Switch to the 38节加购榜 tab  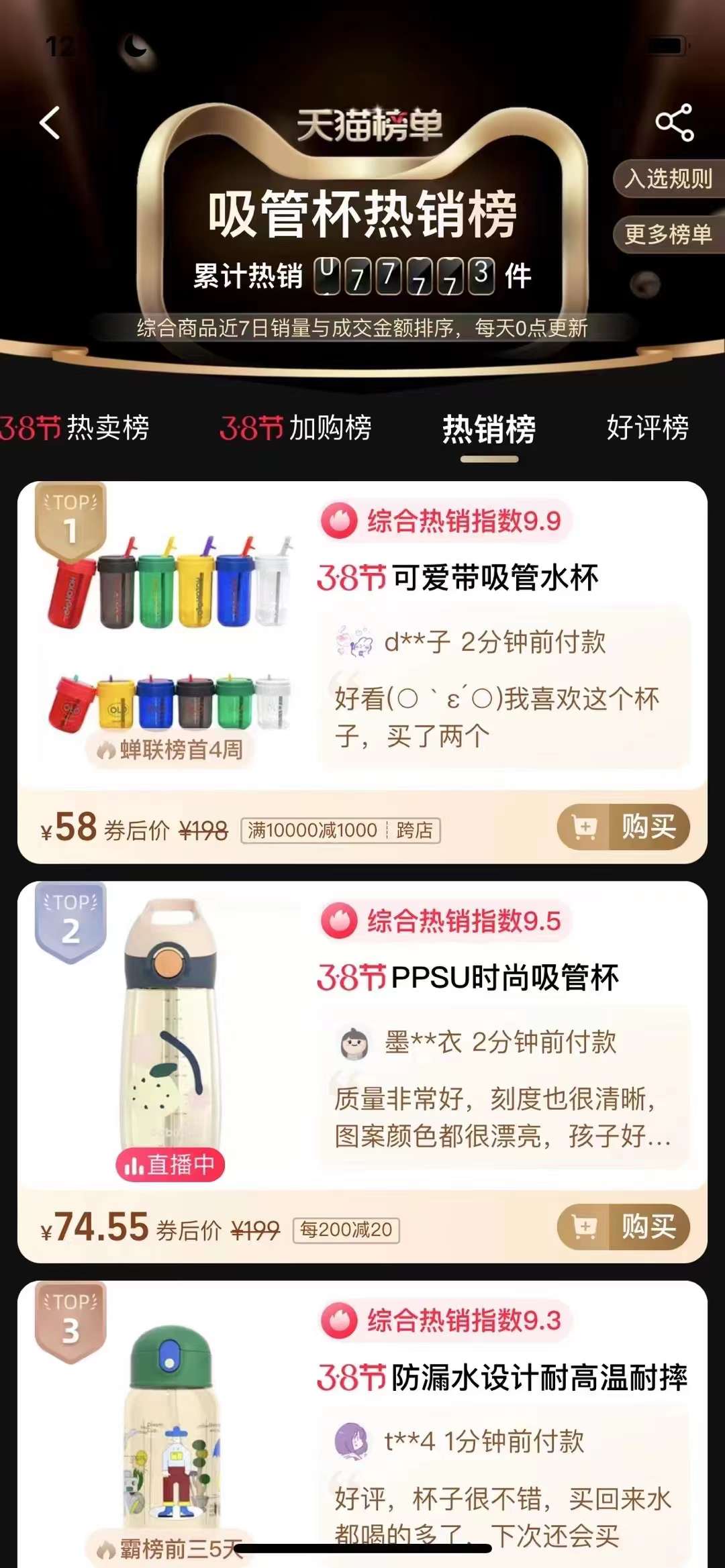click(295, 428)
